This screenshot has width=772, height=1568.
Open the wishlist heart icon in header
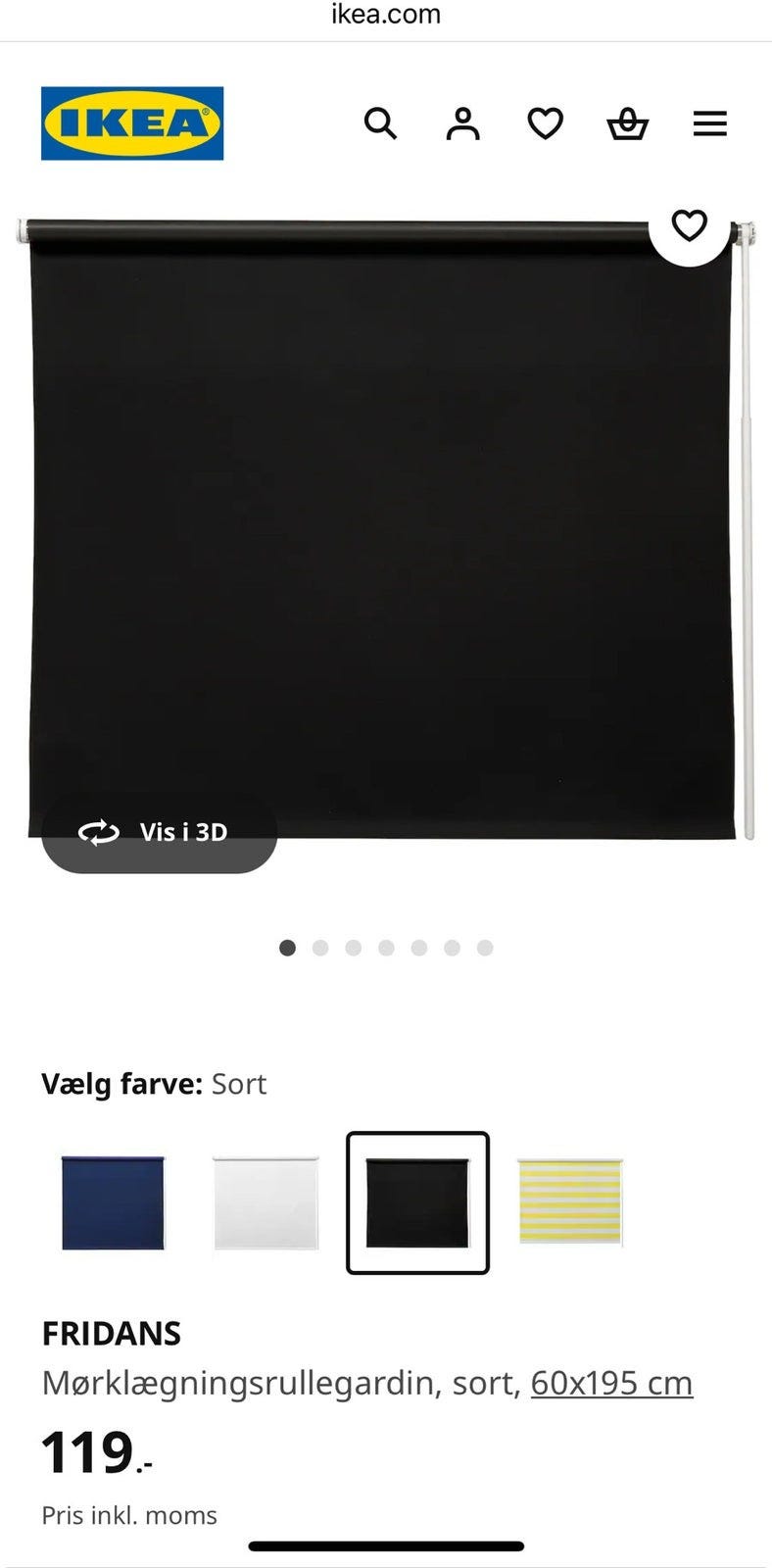pos(545,123)
